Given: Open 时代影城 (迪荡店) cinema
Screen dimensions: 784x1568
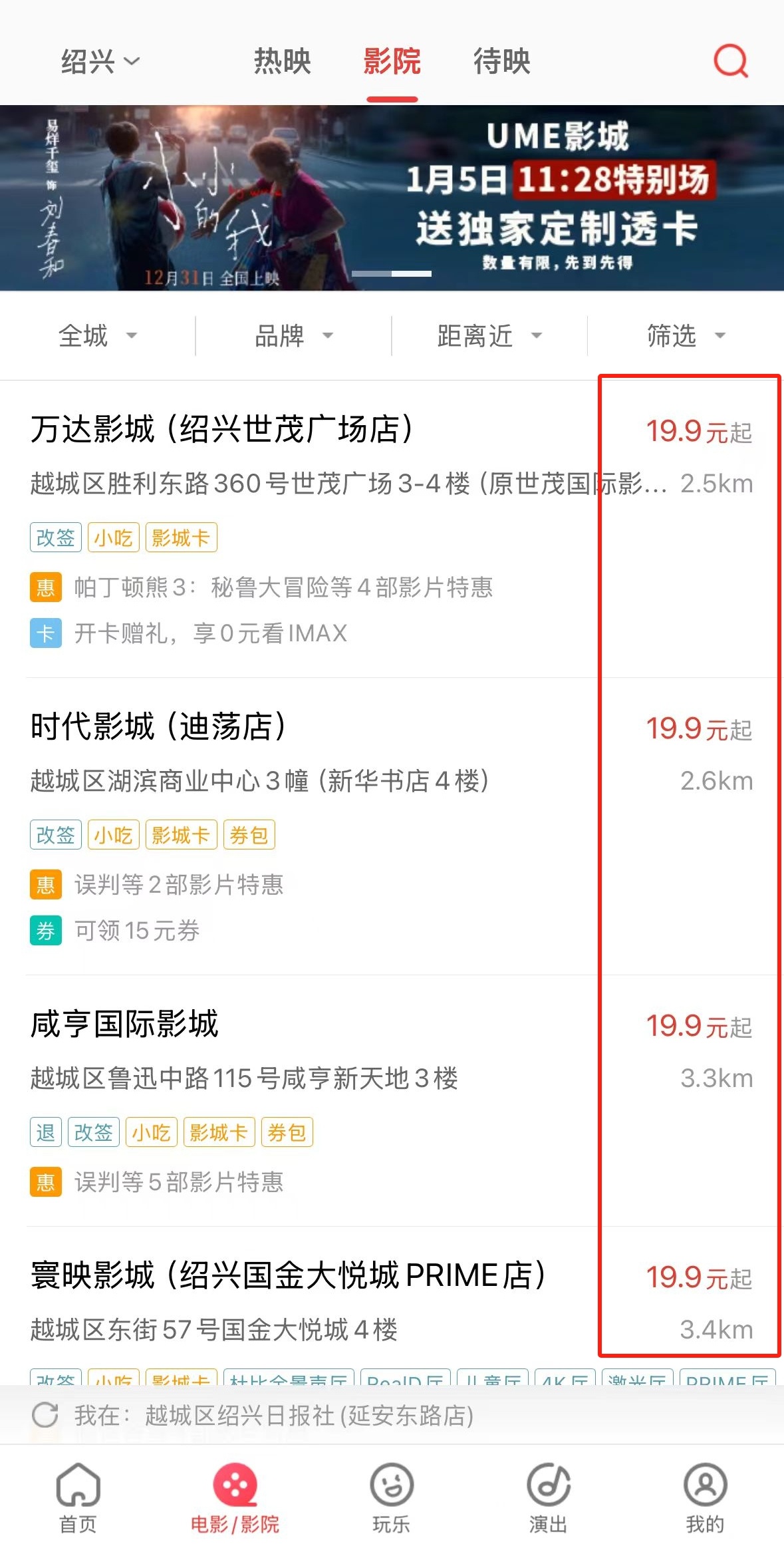Looking at the screenshot, I should (158, 726).
